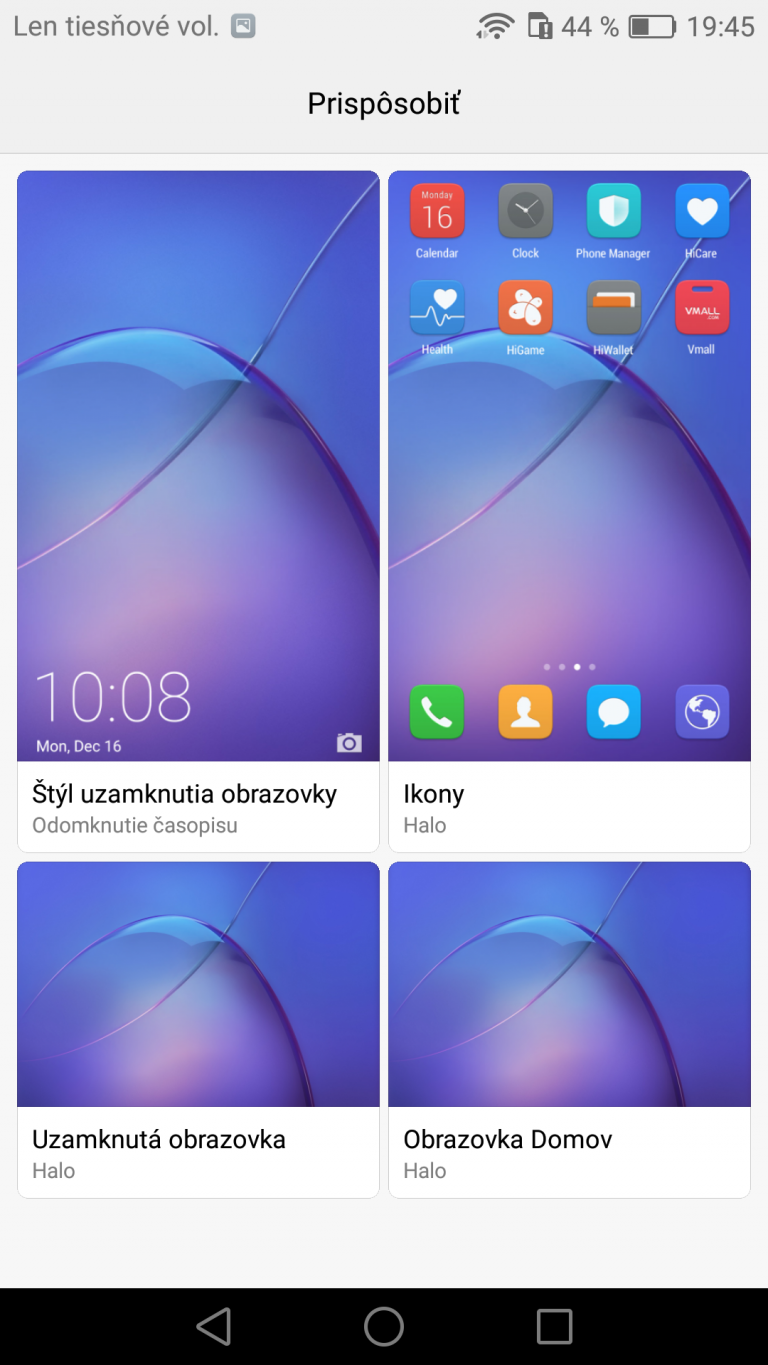The height and width of the screenshot is (1365, 768).
Task: Tap the home button in navigation bar
Action: pyautogui.click(x=384, y=1327)
